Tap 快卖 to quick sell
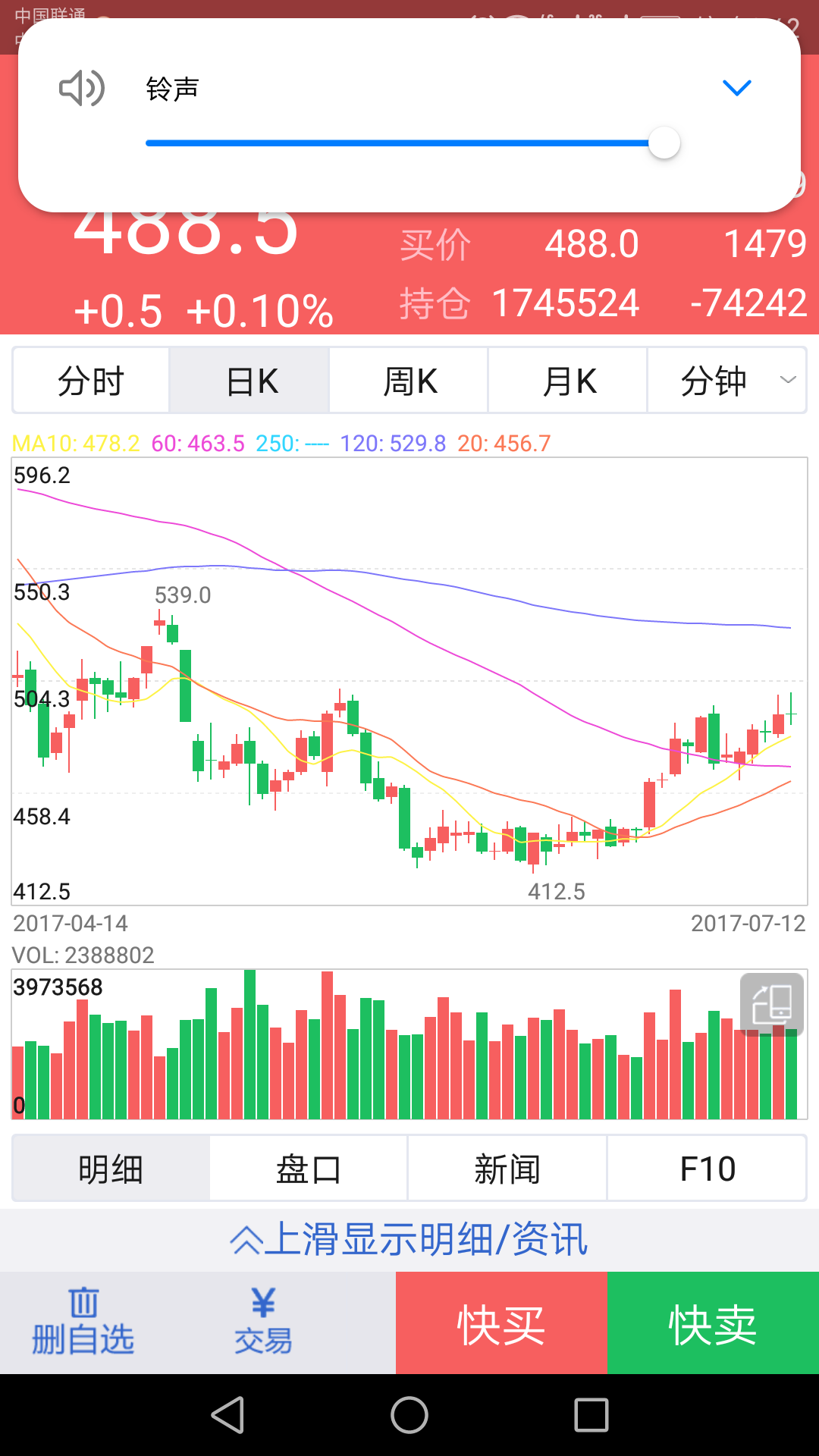 [x=713, y=1323]
